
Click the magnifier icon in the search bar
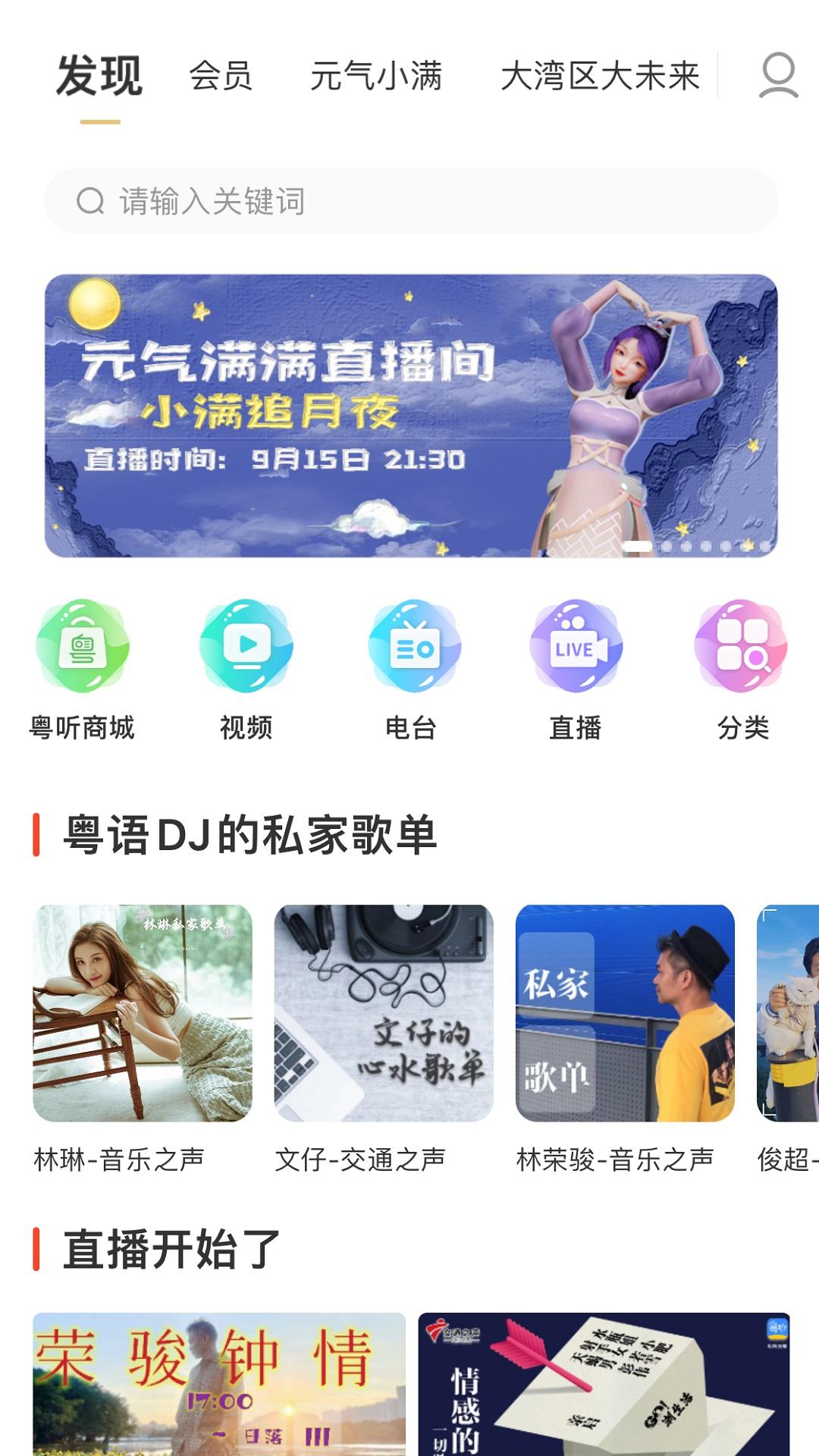tap(91, 200)
